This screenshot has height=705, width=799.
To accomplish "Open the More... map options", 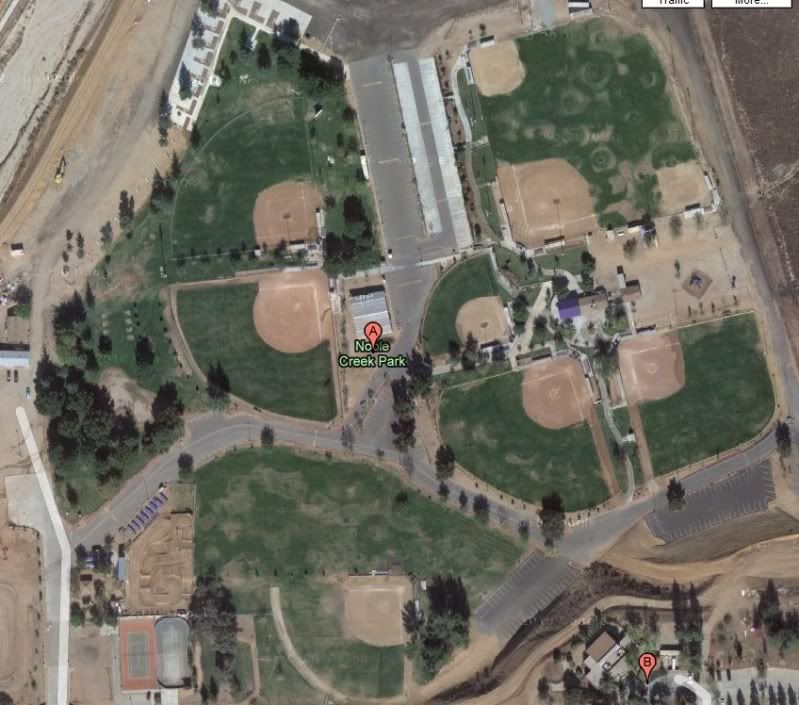I will pyautogui.click(x=751, y=3).
